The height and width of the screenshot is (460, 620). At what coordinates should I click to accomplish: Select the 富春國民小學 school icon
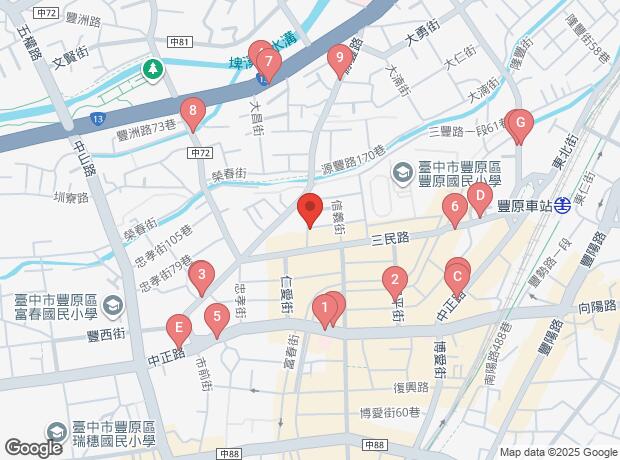(113, 307)
